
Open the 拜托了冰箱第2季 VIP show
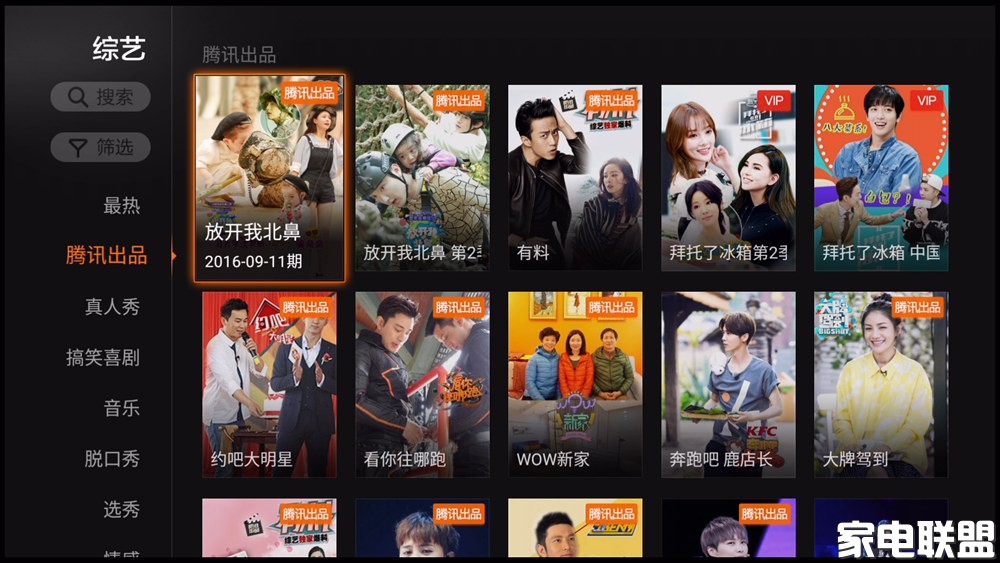(728, 178)
